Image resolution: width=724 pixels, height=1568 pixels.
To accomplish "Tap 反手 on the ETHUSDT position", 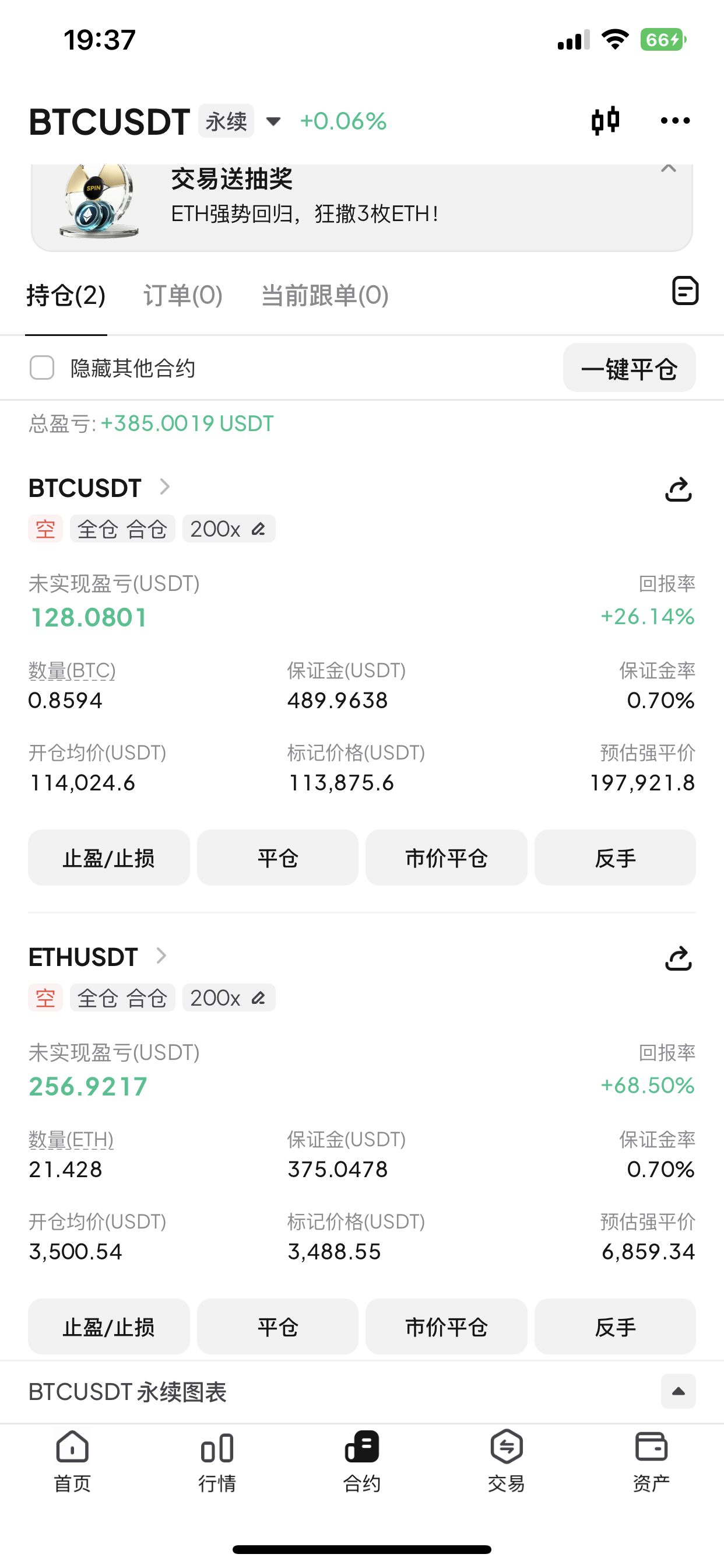I will click(615, 1326).
